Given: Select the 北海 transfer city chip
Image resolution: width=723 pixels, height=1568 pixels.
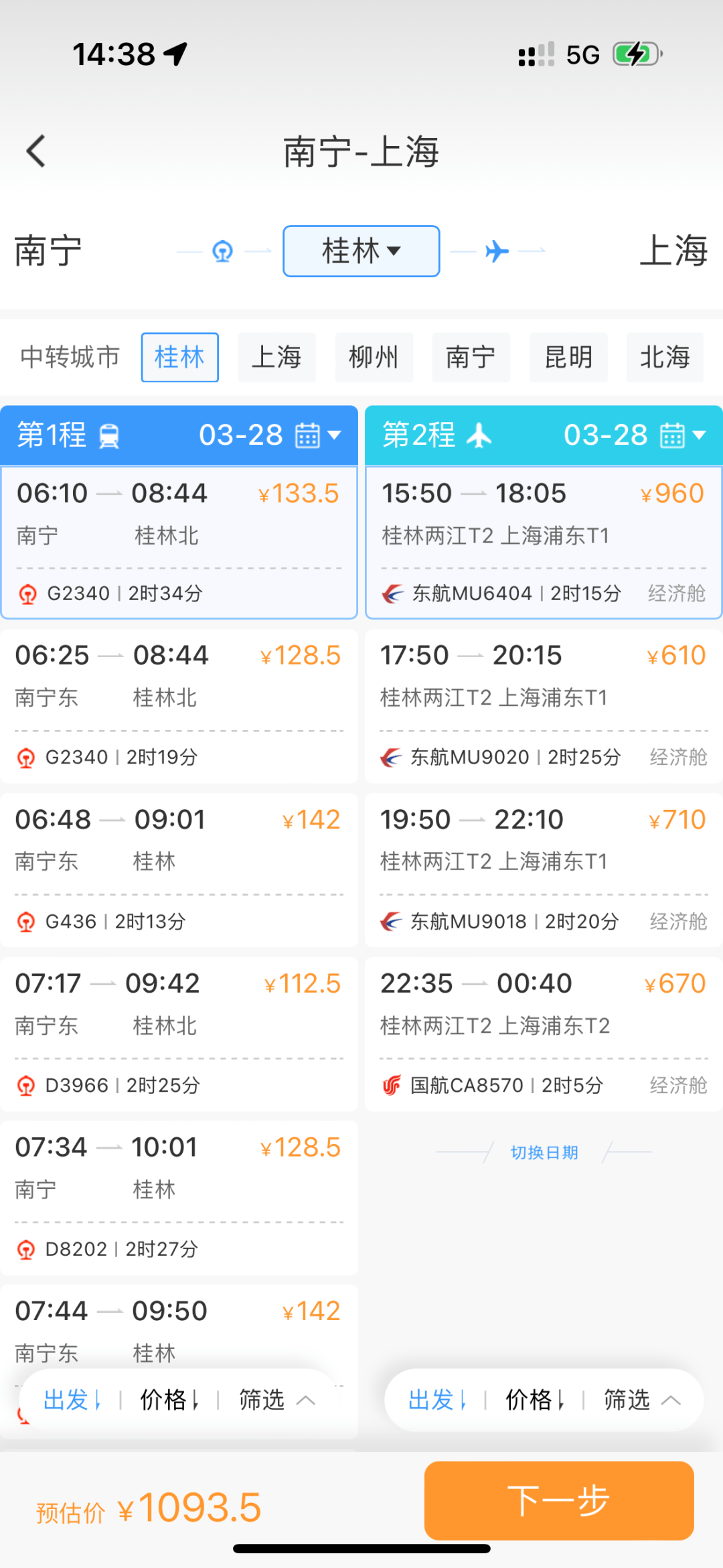Looking at the screenshot, I should point(665,357).
